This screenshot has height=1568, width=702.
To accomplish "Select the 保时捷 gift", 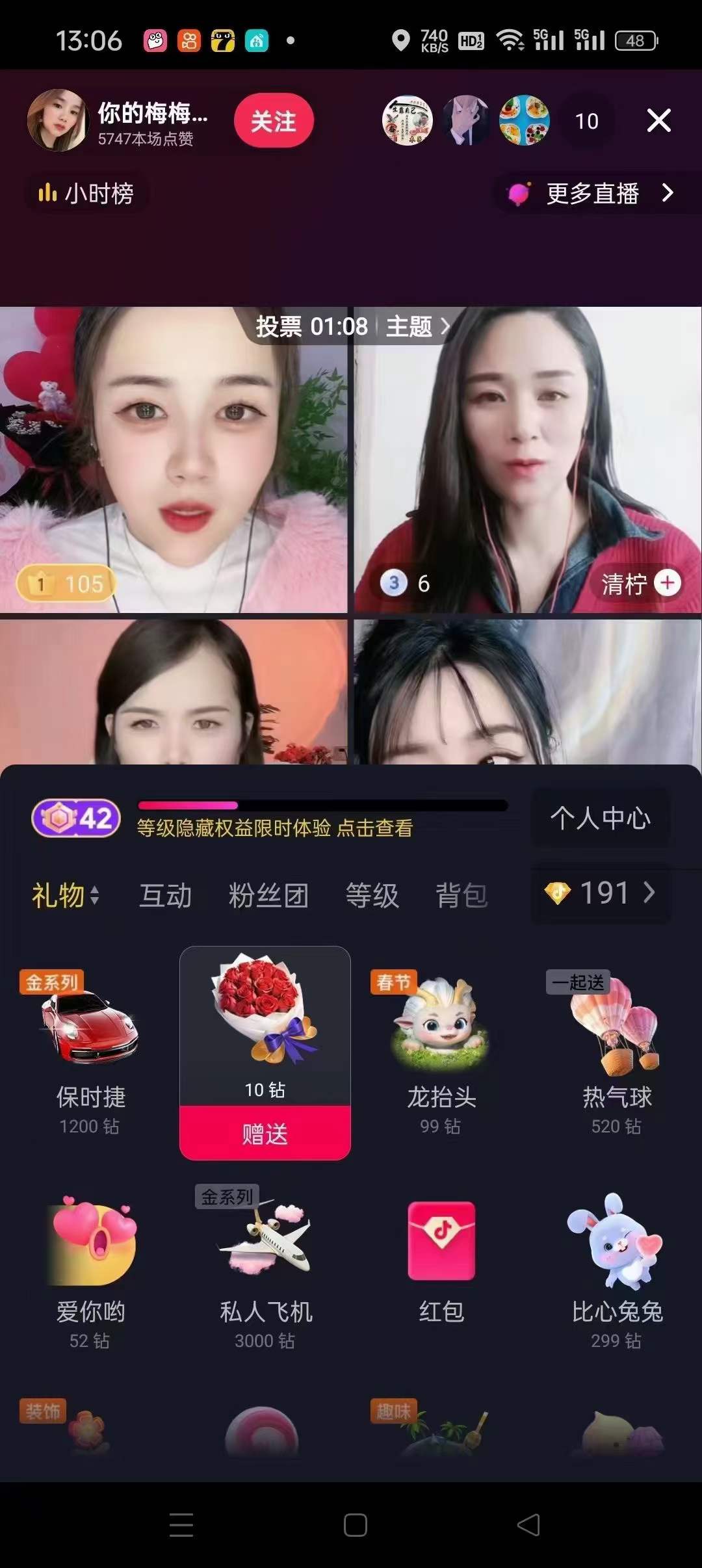I will pyautogui.click(x=90, y=1047).
